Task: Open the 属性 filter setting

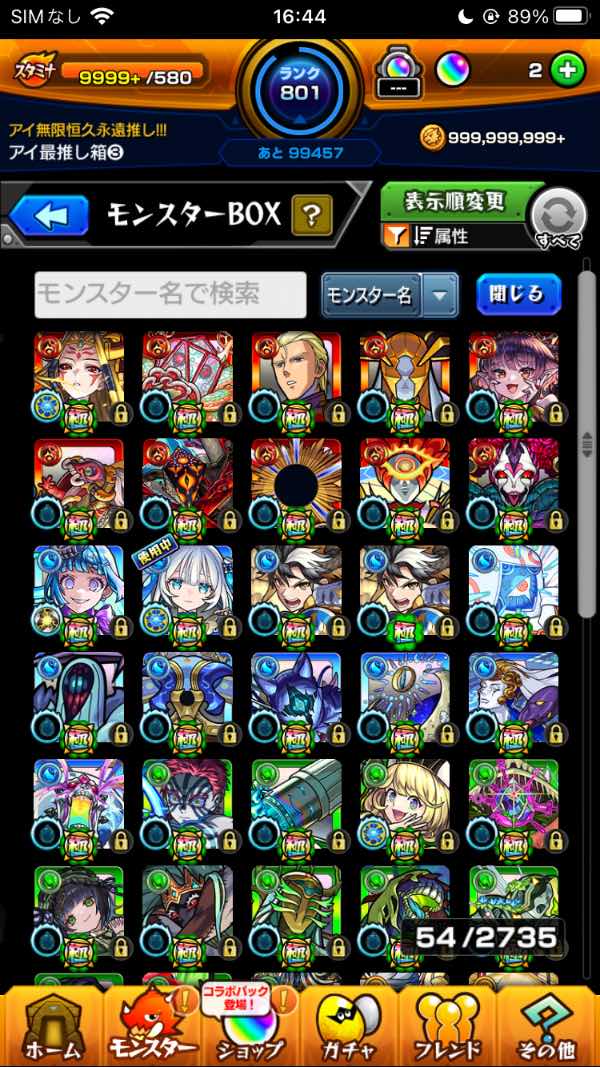Action: (x=440, y=237)
